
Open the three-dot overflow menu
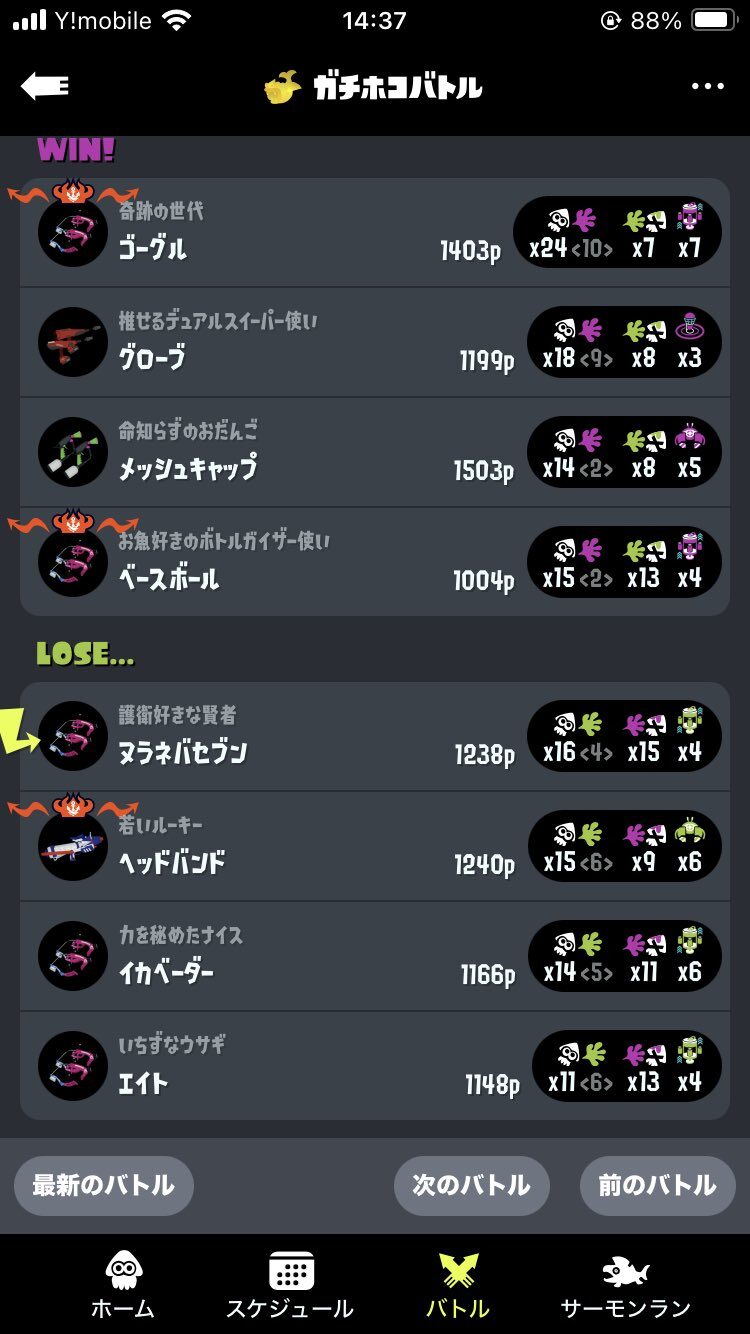707,87
